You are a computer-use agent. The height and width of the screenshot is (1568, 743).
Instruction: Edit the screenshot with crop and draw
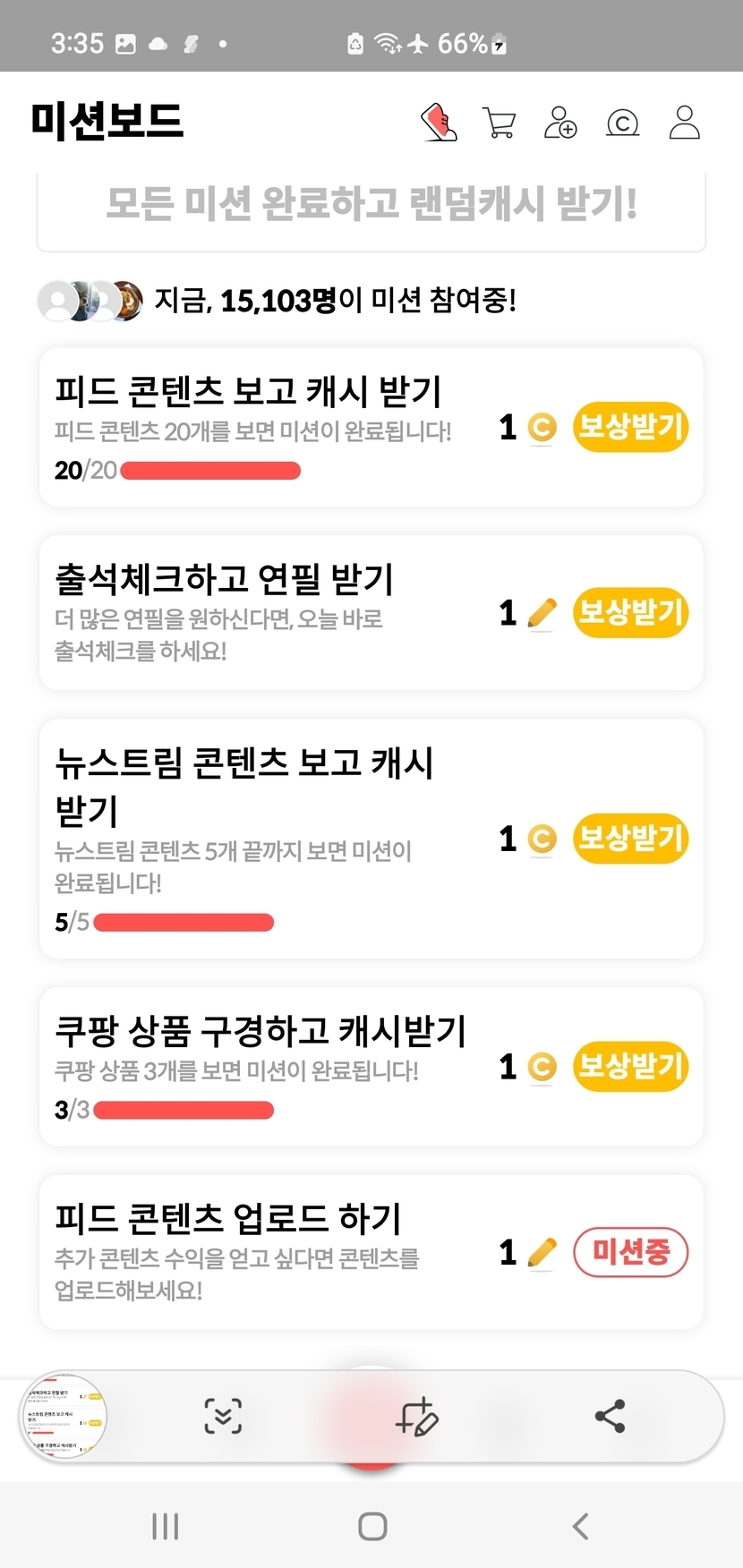pyautogui.click(x=416, y=1417)
